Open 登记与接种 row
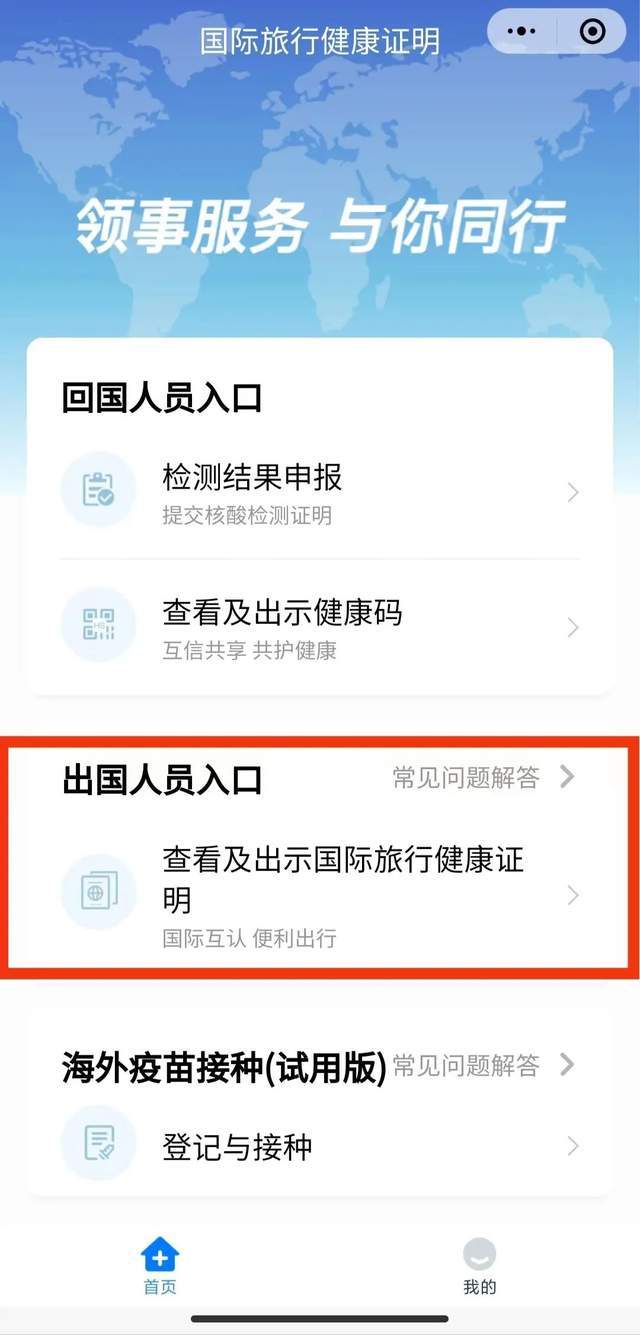The width and height of the screenshot is (640, 1335). [319, 1146]
